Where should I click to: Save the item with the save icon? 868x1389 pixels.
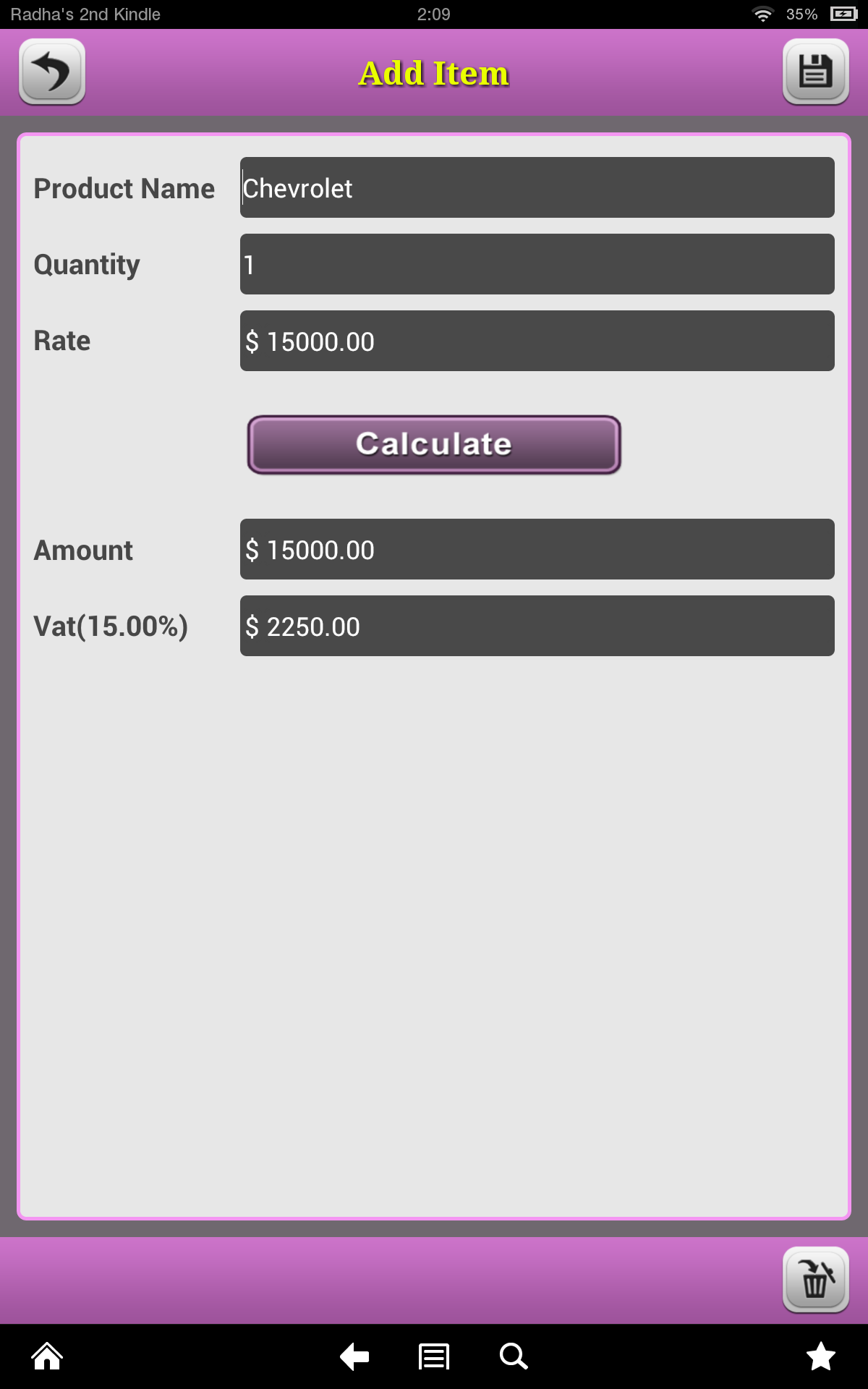[815, 72]
